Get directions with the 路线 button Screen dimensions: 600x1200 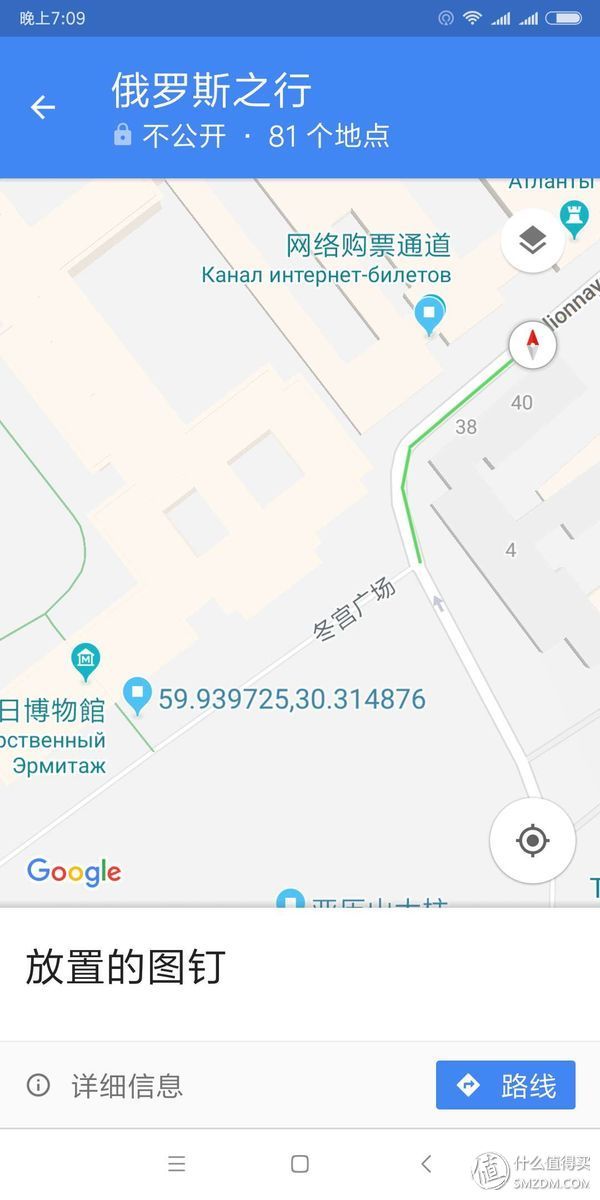506,1085
